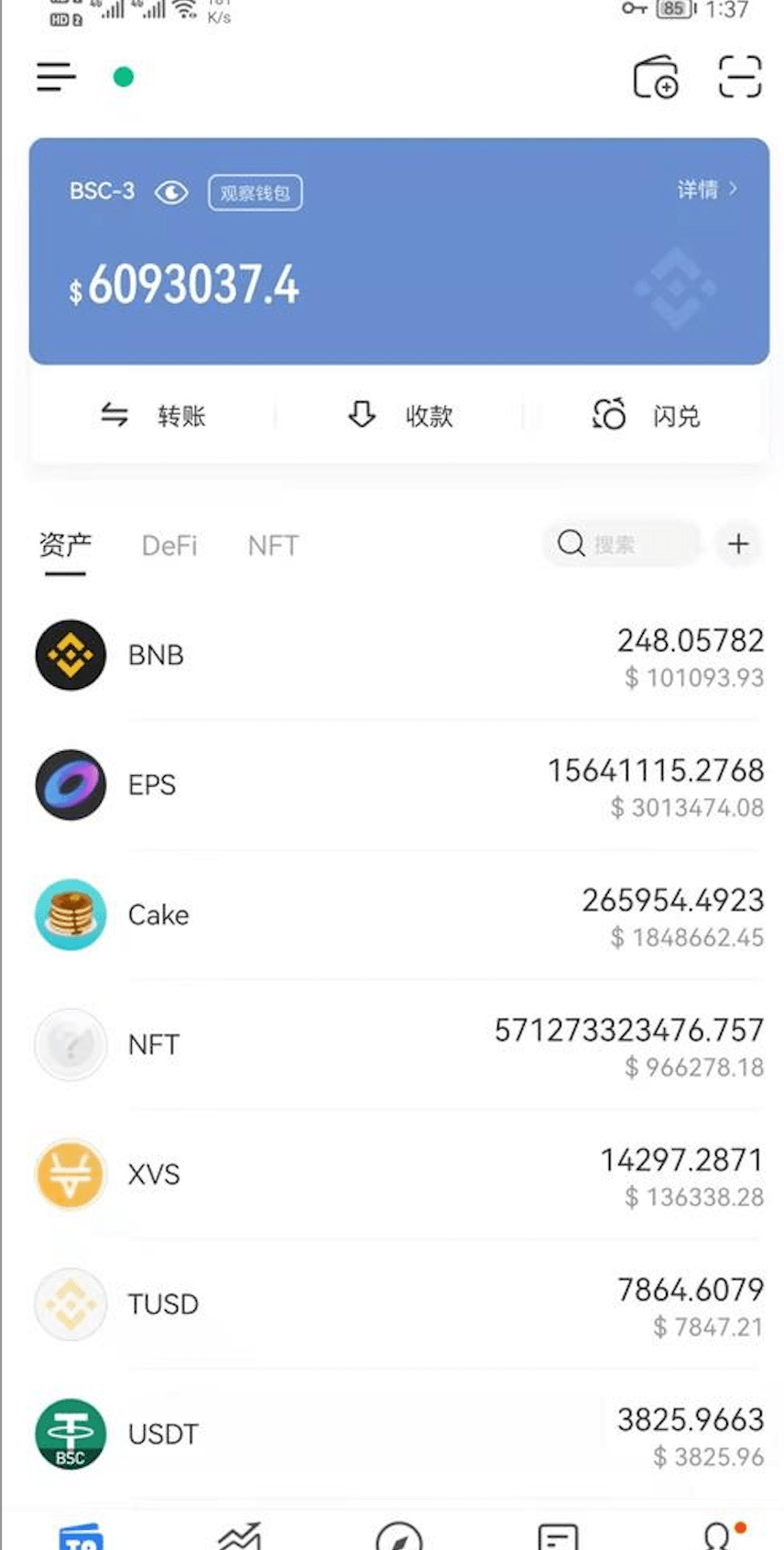Tap 转账 to transfer funds
Viewport: 784px width, 1550px height.
click(x=153, y=416)
